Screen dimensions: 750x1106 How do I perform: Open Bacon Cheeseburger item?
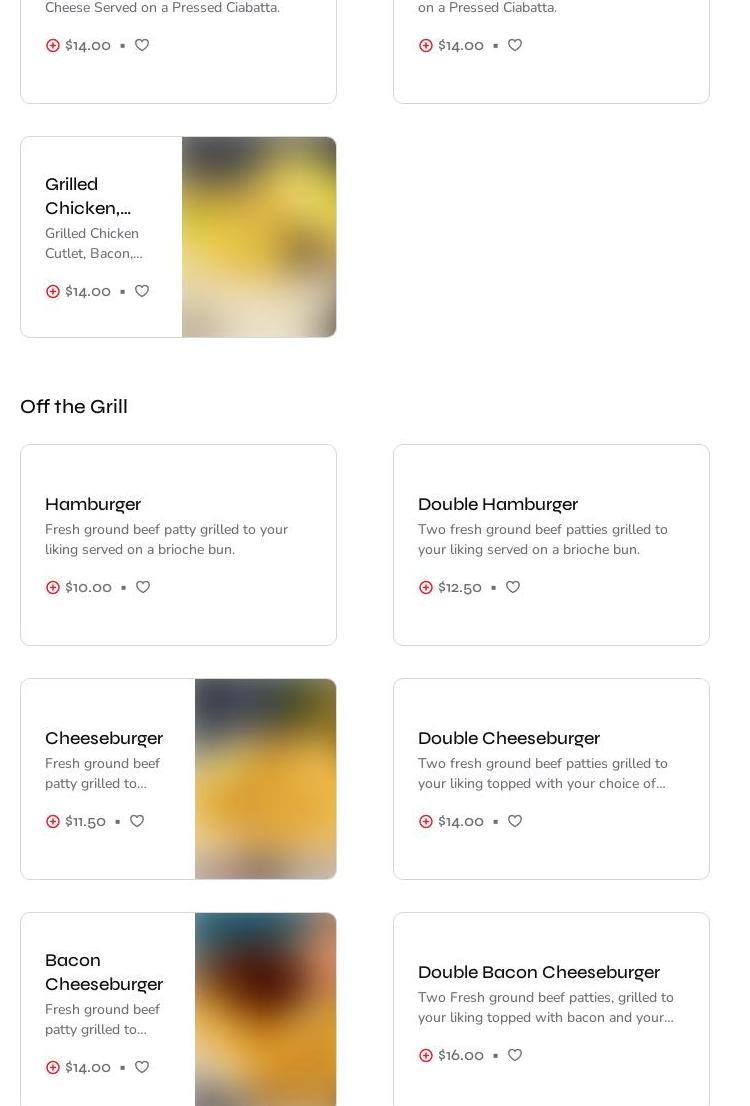point(104,972)
